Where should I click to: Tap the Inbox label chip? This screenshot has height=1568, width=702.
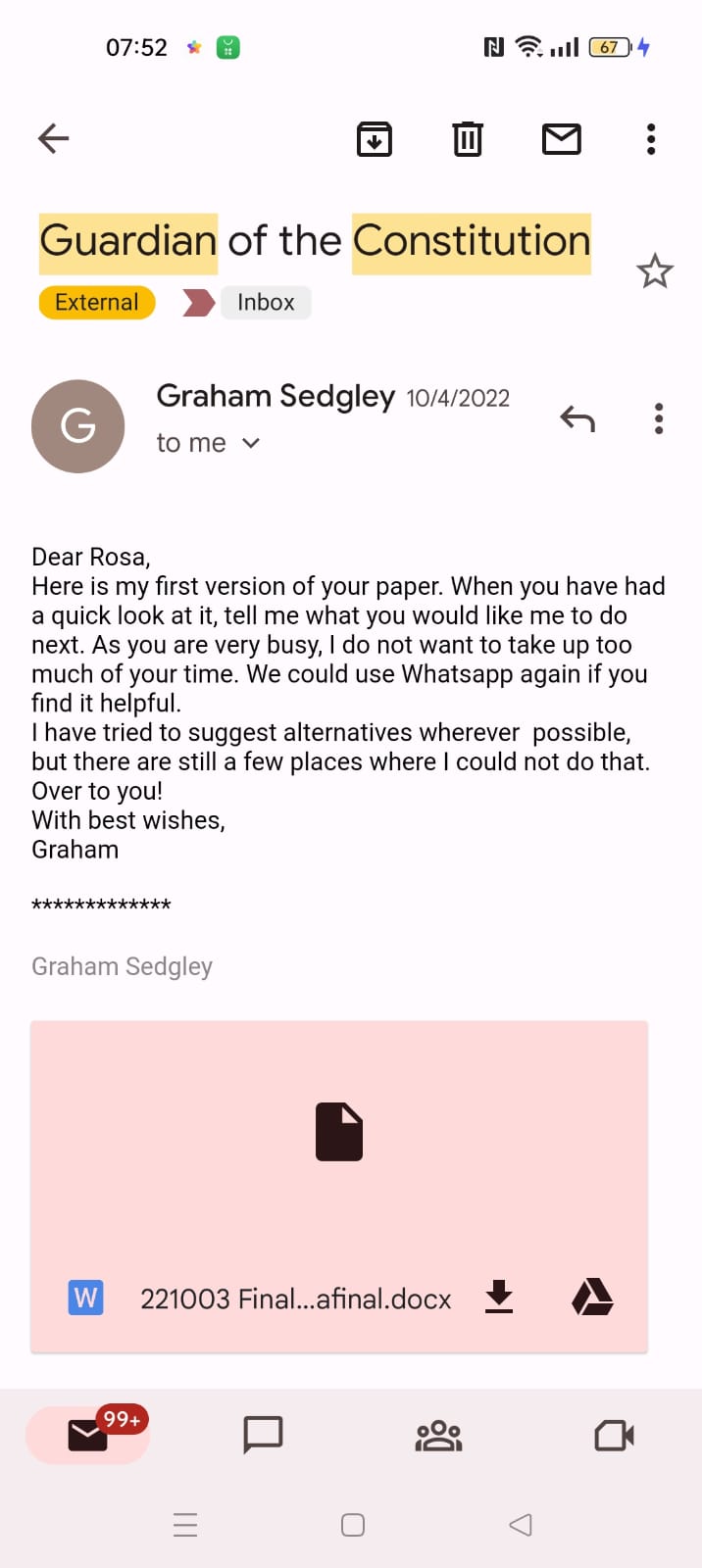click(x=266, y=302)
